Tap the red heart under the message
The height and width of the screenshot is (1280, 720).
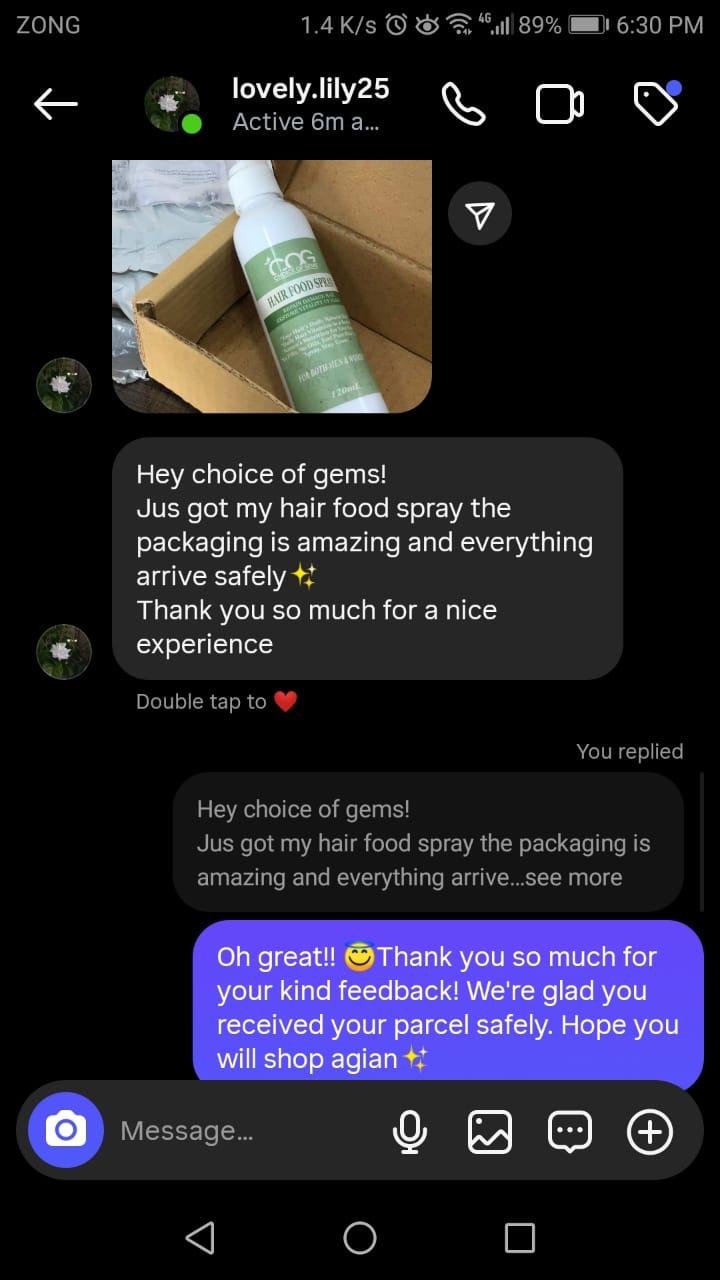click(x=285, y=701)
